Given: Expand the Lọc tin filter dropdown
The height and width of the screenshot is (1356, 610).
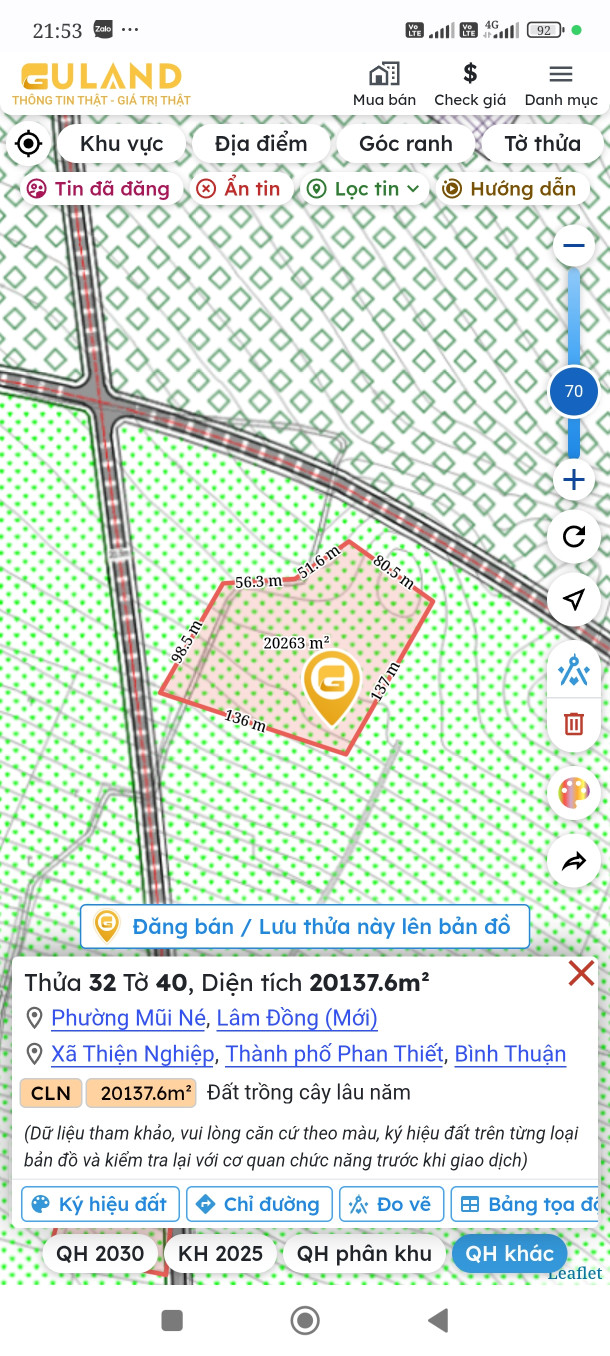Looking at the screenshot, I should pos(365,189).
